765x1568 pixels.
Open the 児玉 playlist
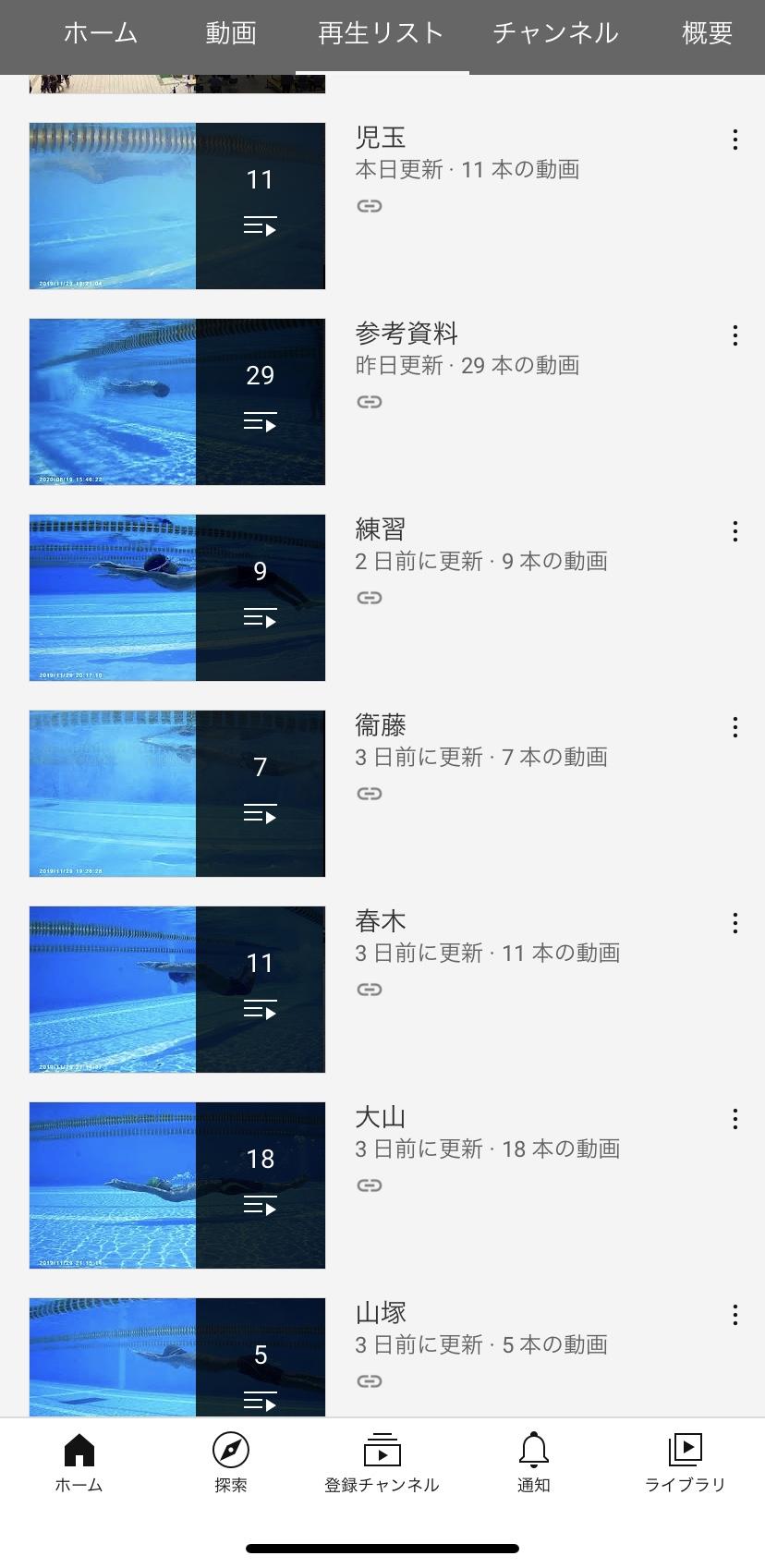[x=177, y=206]
